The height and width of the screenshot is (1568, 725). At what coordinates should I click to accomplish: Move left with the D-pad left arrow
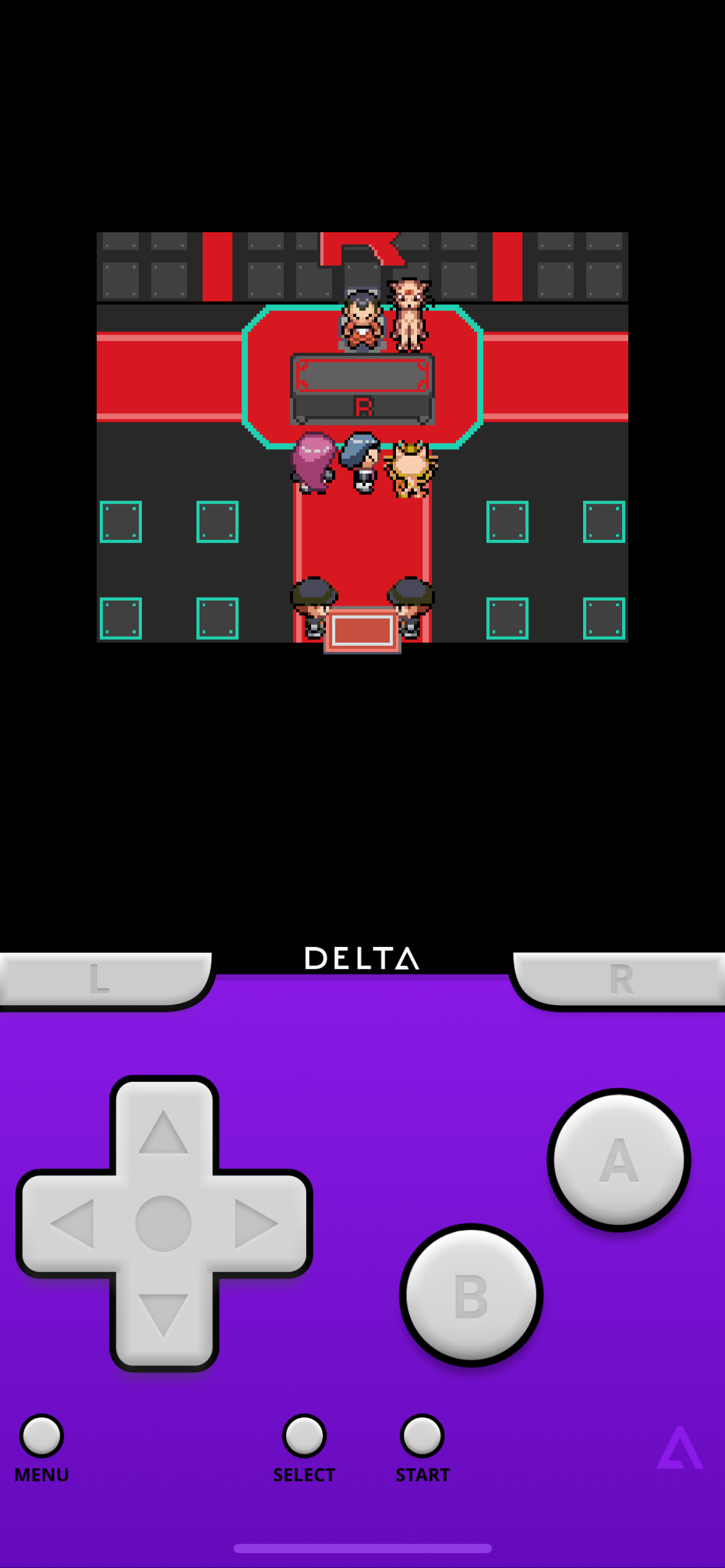[x=72, y=1223]
